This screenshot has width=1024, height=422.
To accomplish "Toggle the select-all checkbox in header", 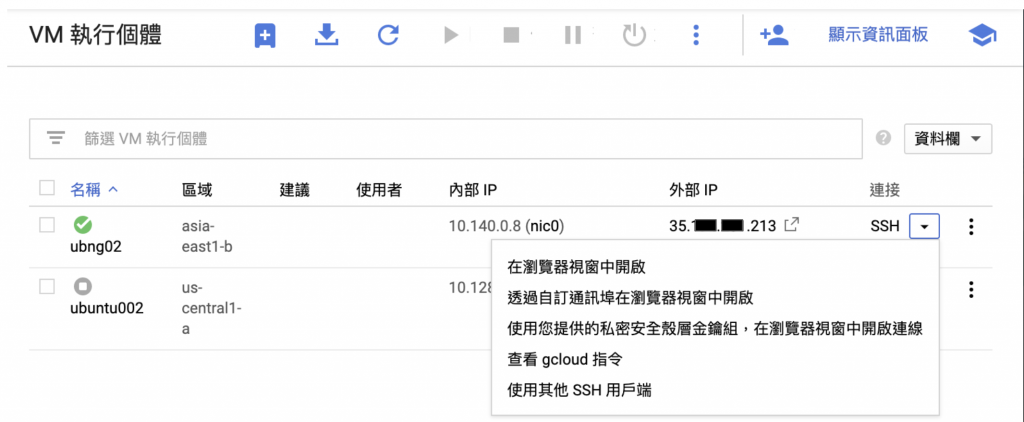I will (46, 188).
